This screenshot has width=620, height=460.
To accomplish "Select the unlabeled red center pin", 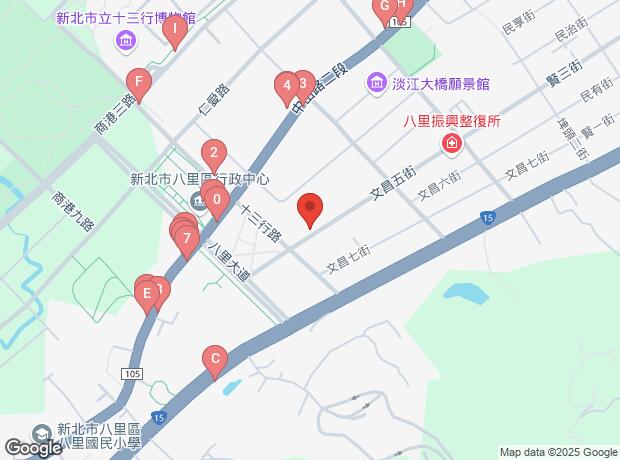I will pos(311,210).
